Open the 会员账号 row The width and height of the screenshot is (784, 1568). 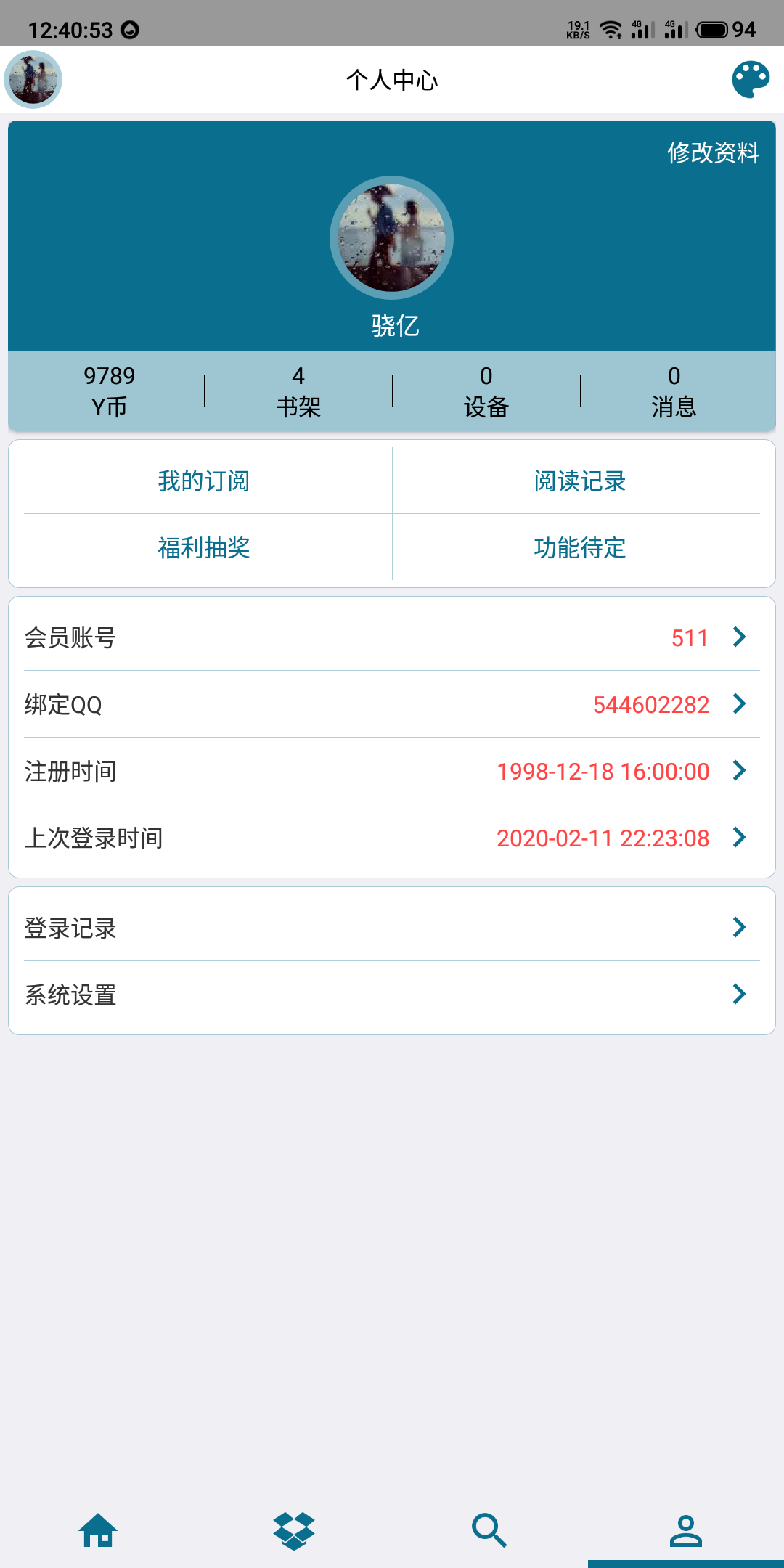coord(392,637)
